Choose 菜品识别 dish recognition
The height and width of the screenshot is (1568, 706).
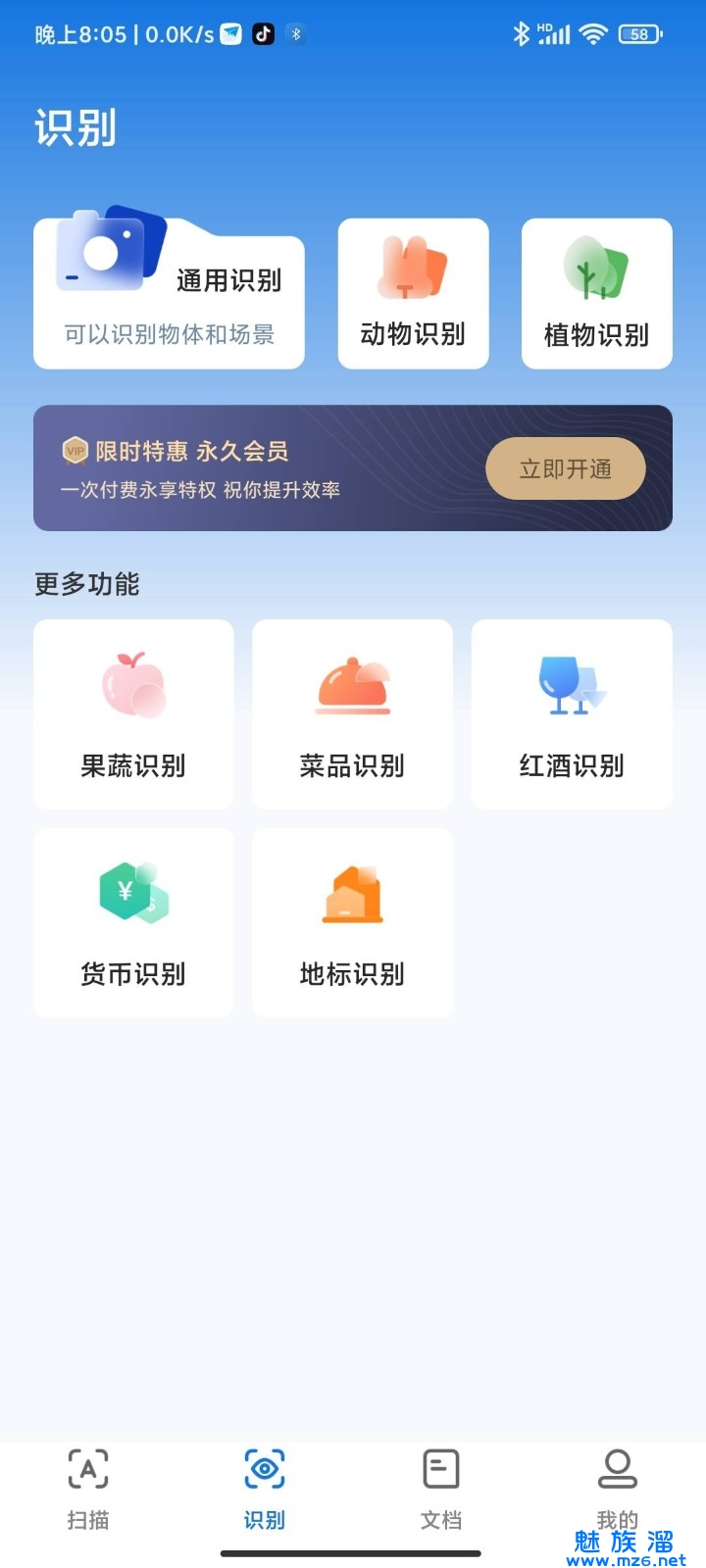tap(352, 714)
